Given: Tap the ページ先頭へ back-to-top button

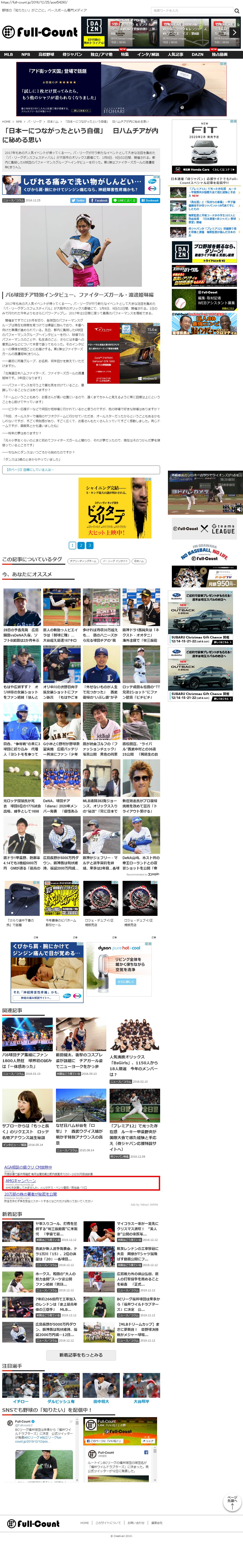Looking at the screenshot, I should point(232,1503).
